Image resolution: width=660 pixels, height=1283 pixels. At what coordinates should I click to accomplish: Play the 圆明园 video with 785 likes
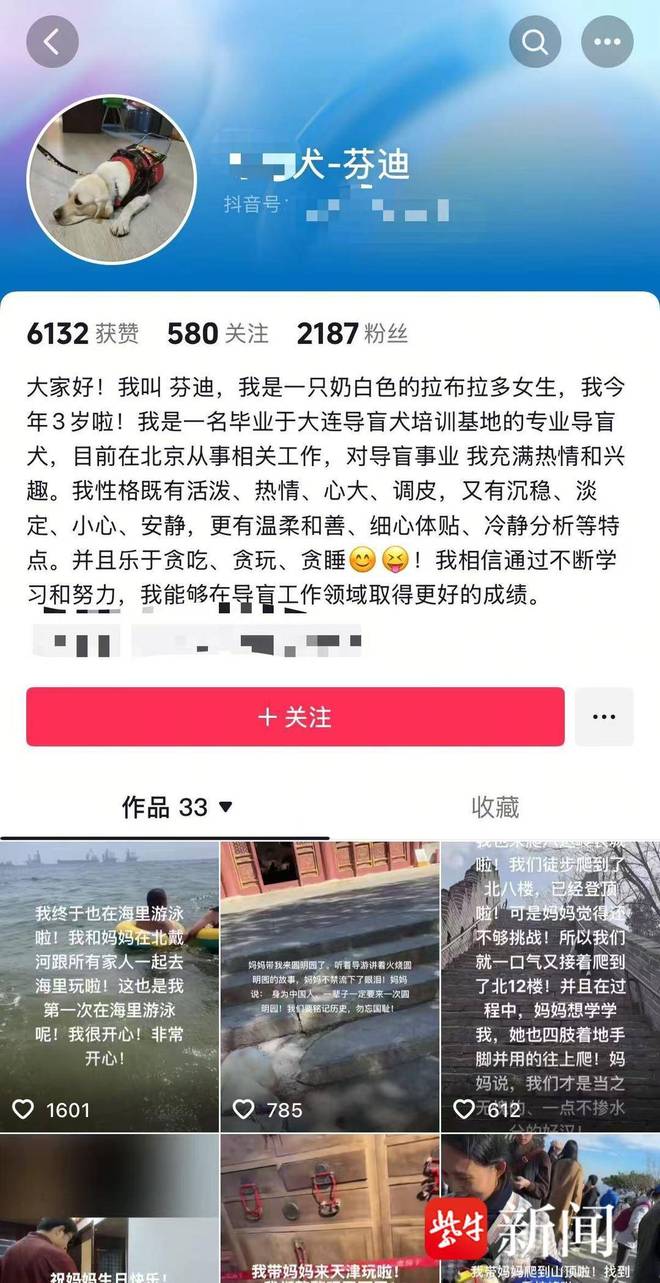point(329,986)
